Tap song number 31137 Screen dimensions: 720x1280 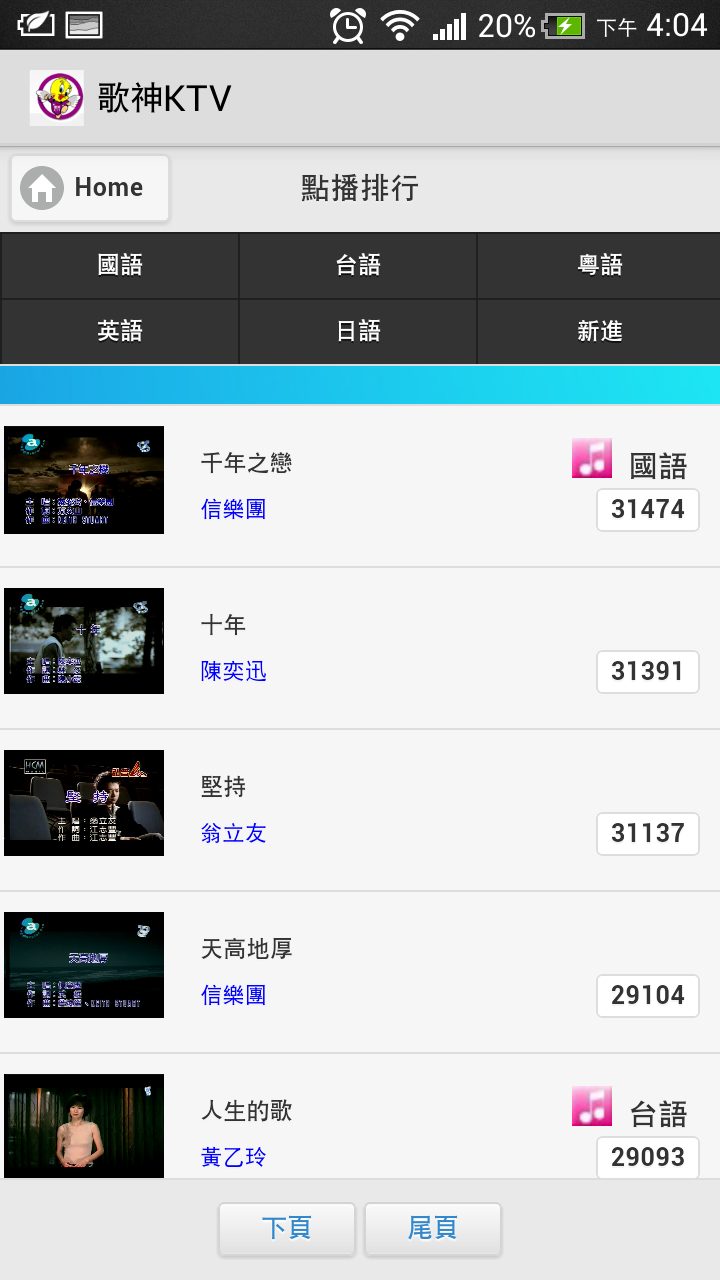tap(647, 833)
